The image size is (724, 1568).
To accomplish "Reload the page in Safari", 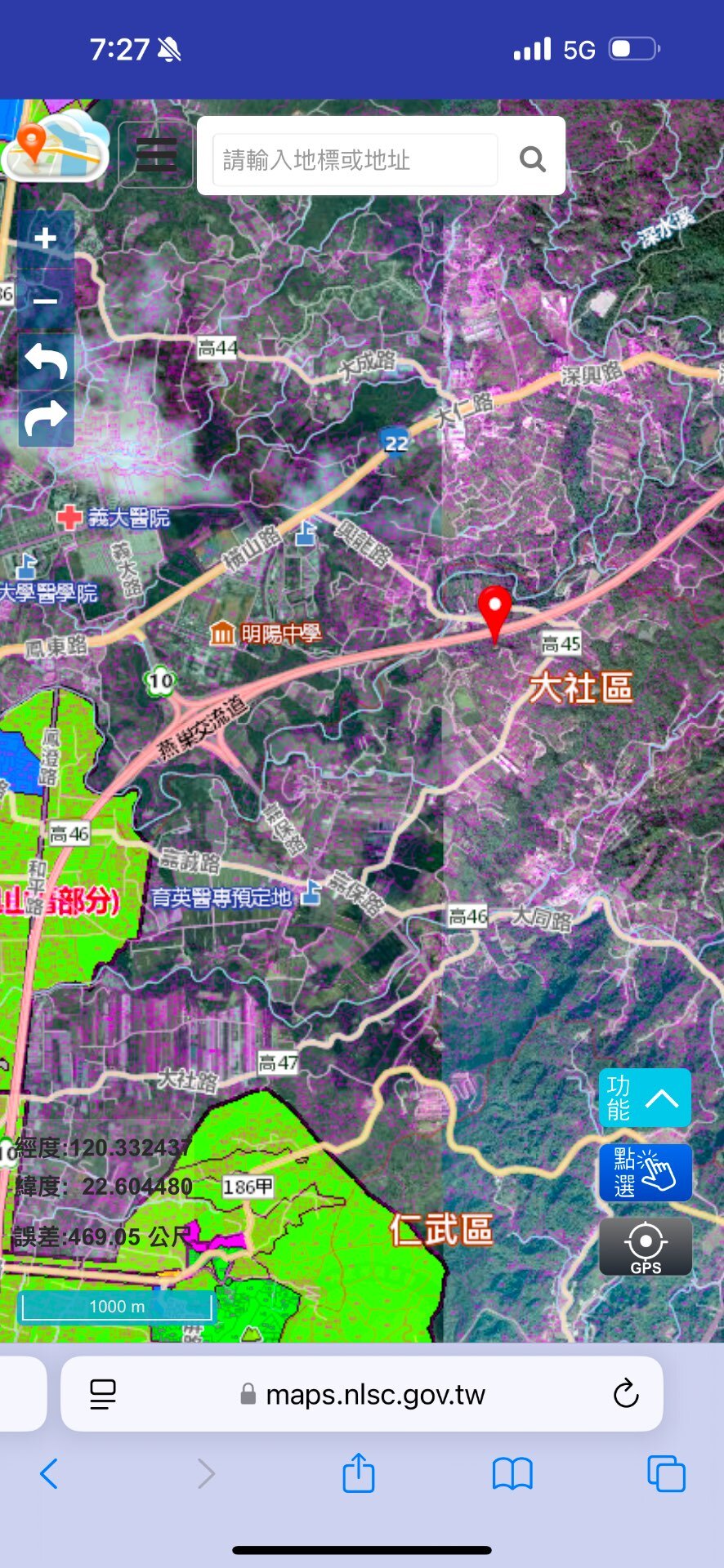I will pos(625,1394).
